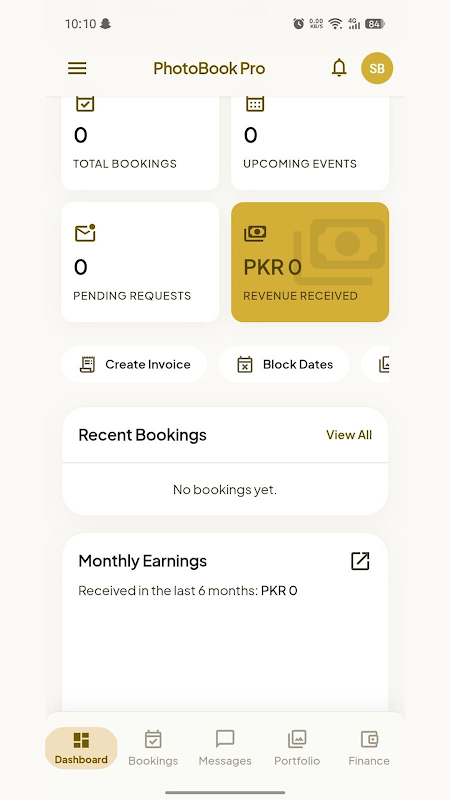Tap the Create Invoice chip
450x800 pixels.
tap(134, 364)
